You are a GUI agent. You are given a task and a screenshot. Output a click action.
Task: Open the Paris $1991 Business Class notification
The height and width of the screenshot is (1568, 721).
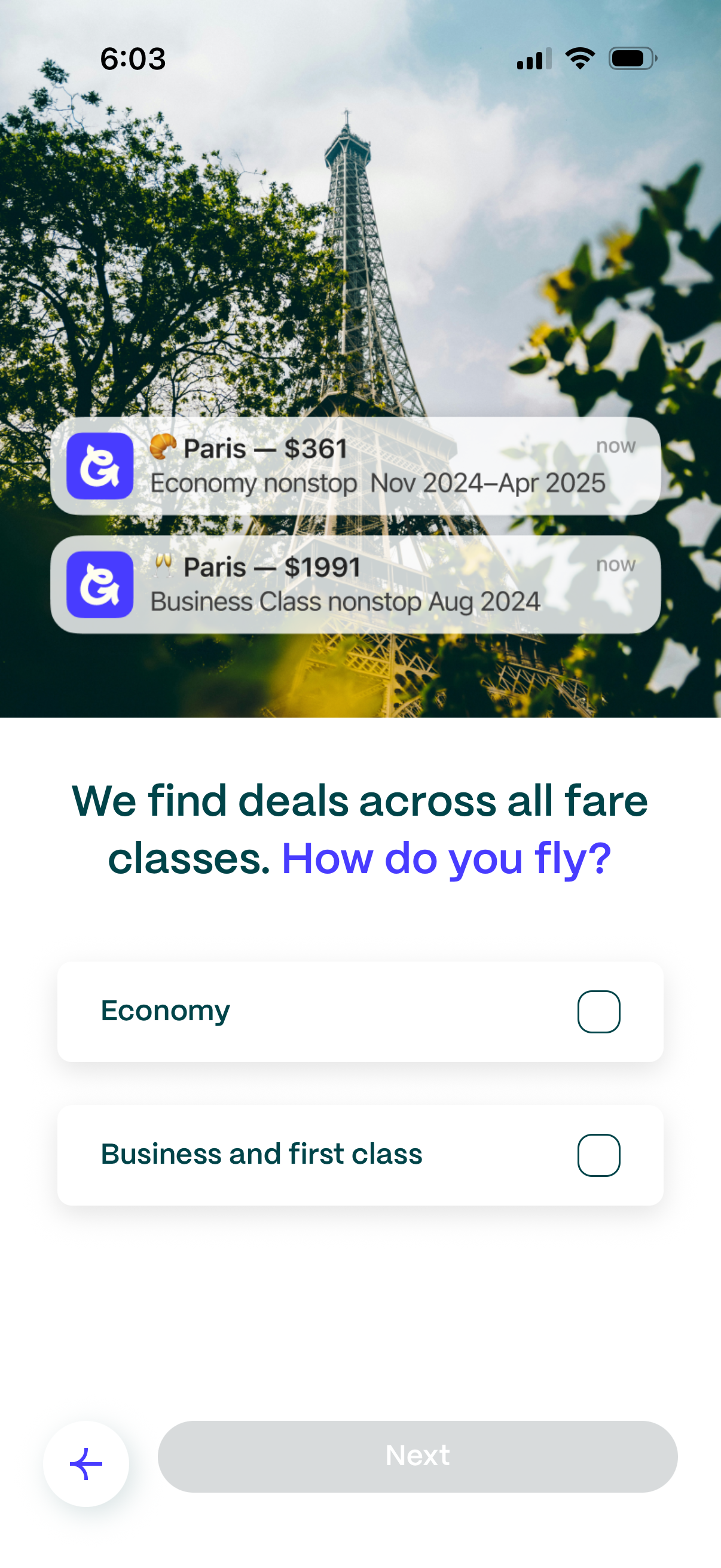tap(360, 584)
